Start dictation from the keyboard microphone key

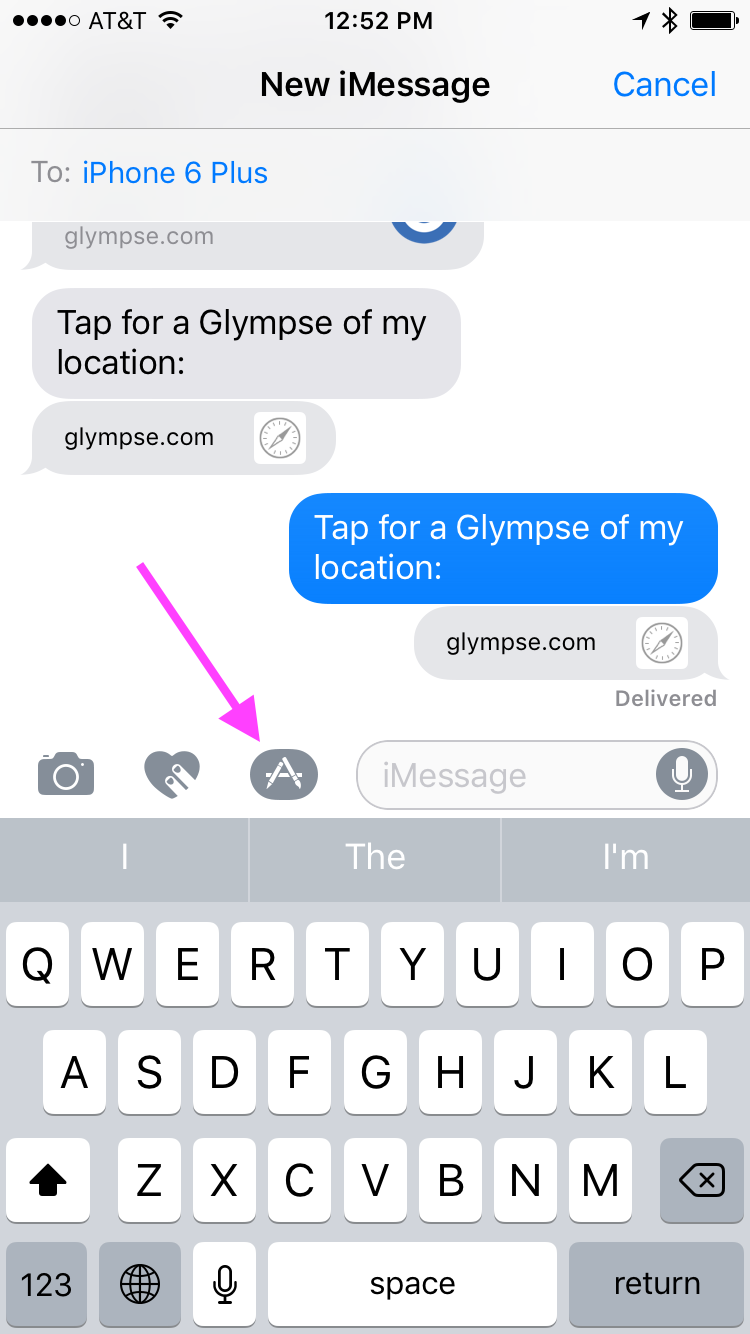tap(225, 1284)
